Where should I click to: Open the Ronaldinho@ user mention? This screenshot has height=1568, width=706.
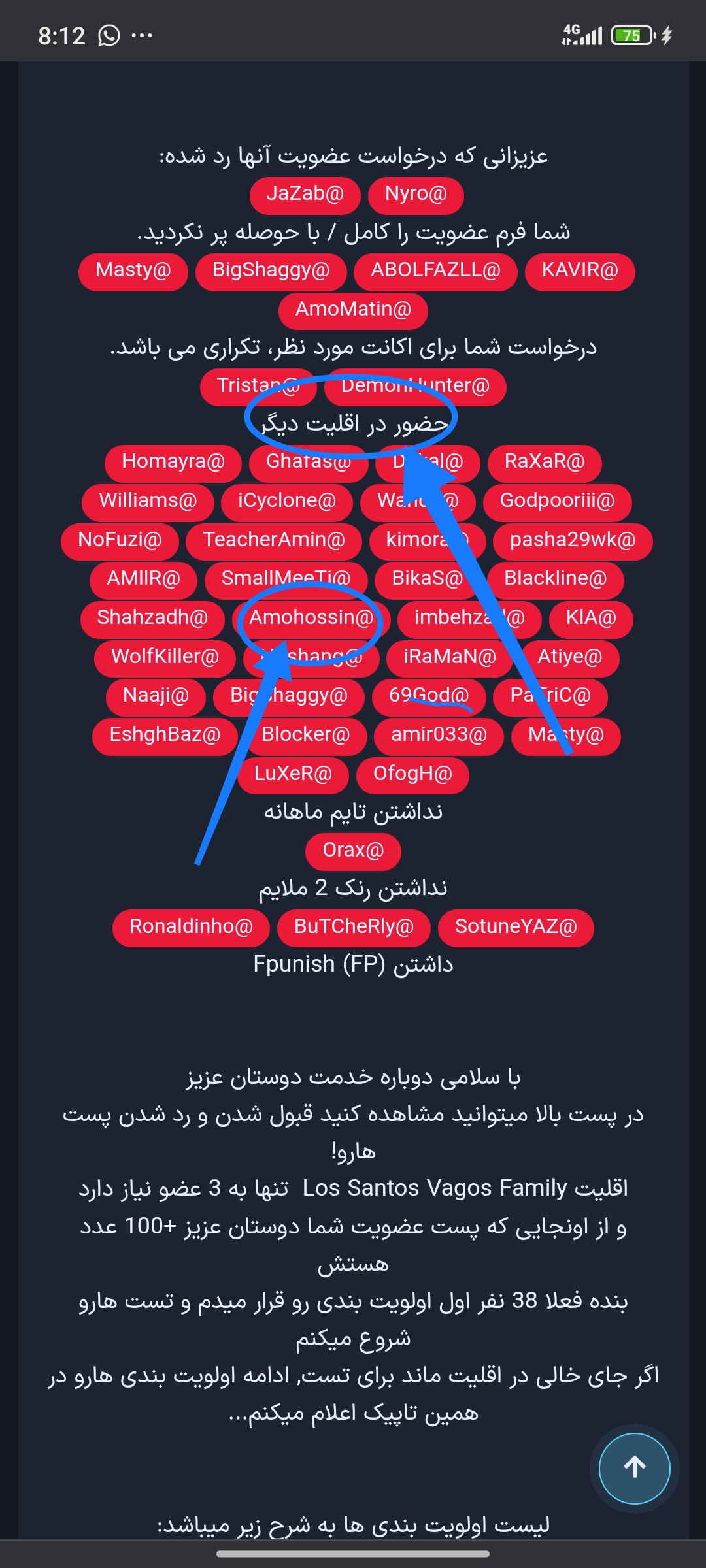[x=191, y=927]
